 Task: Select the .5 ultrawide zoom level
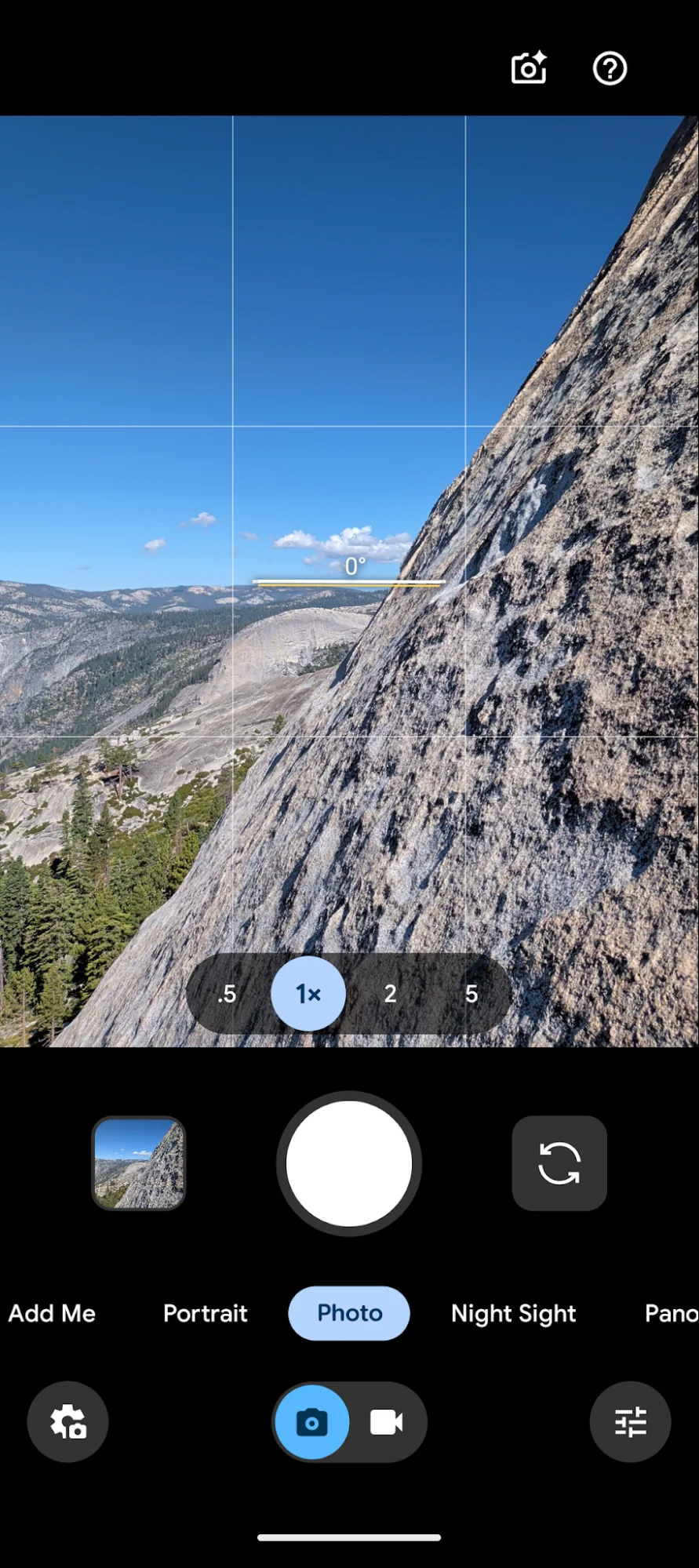228,994
